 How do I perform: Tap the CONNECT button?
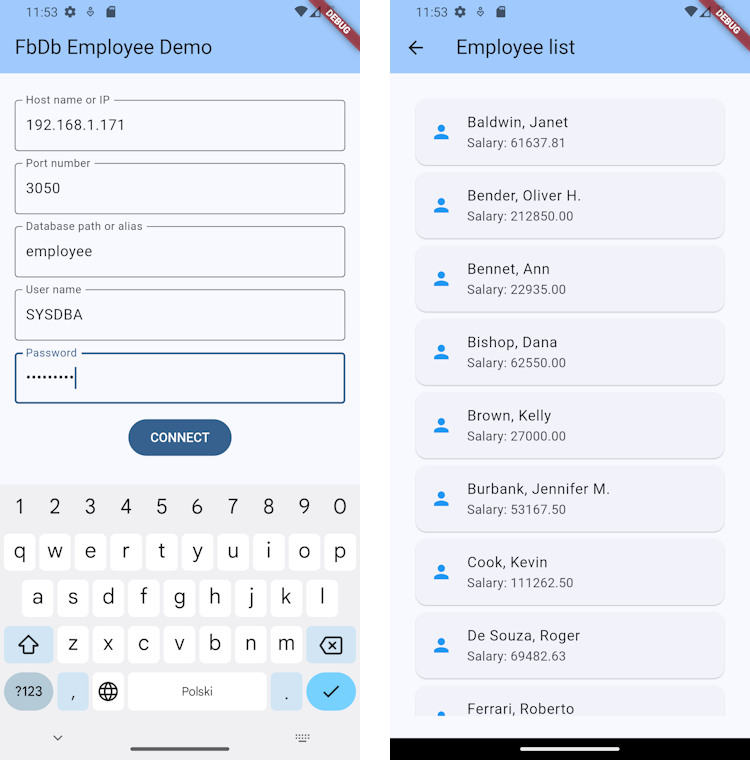(180, 437)
